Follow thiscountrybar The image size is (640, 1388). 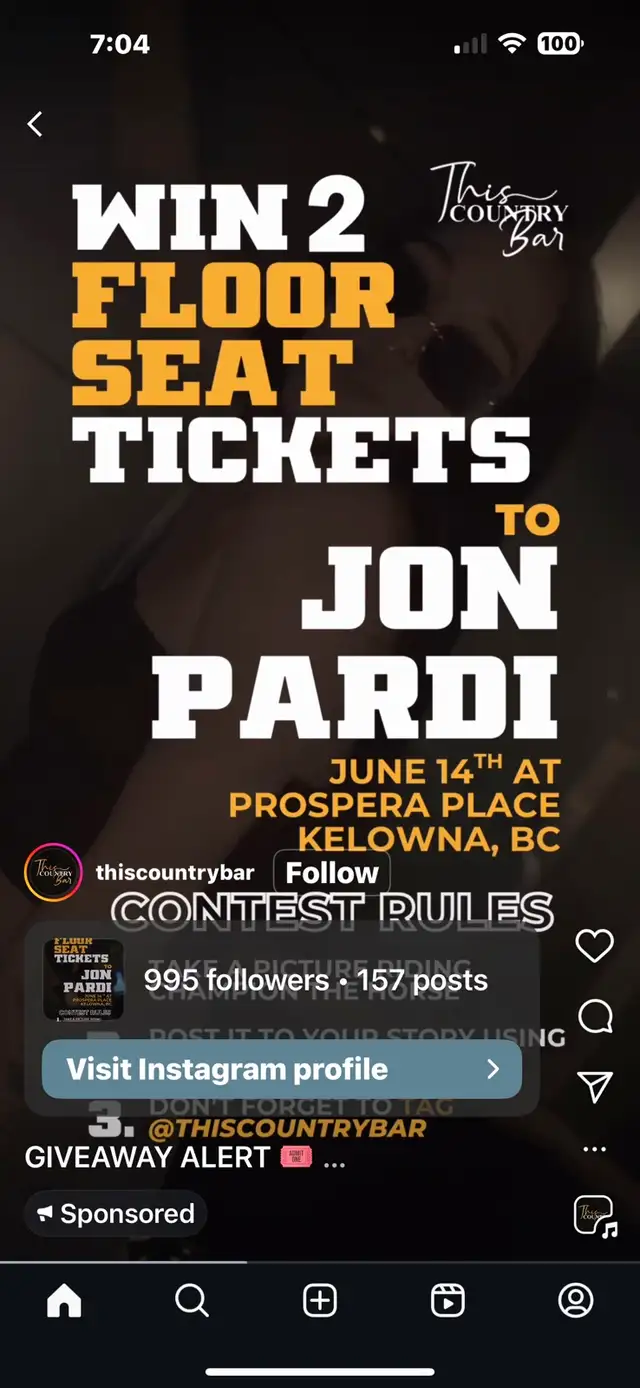point(332,873)
